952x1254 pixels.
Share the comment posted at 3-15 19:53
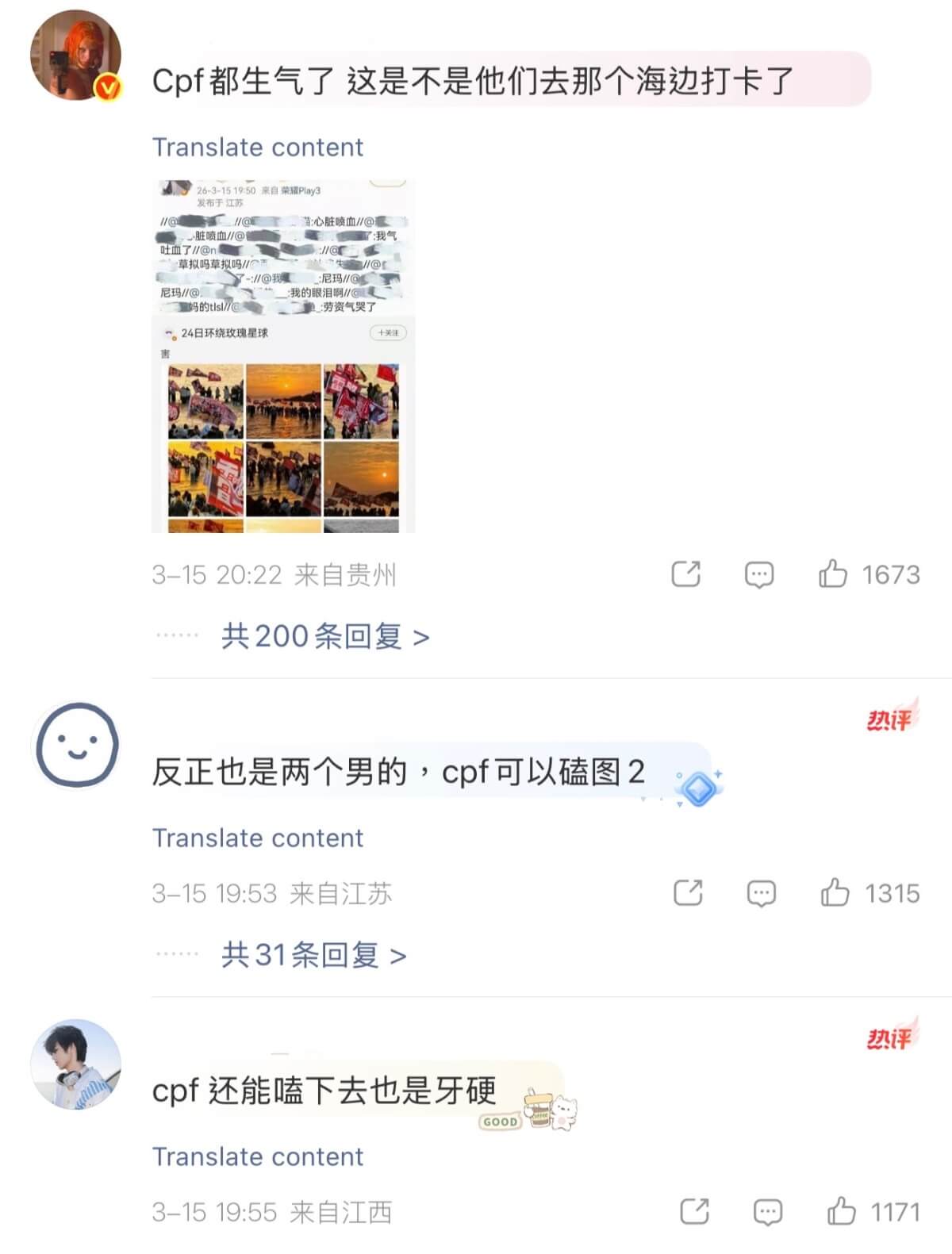click(x=688, y=893)
